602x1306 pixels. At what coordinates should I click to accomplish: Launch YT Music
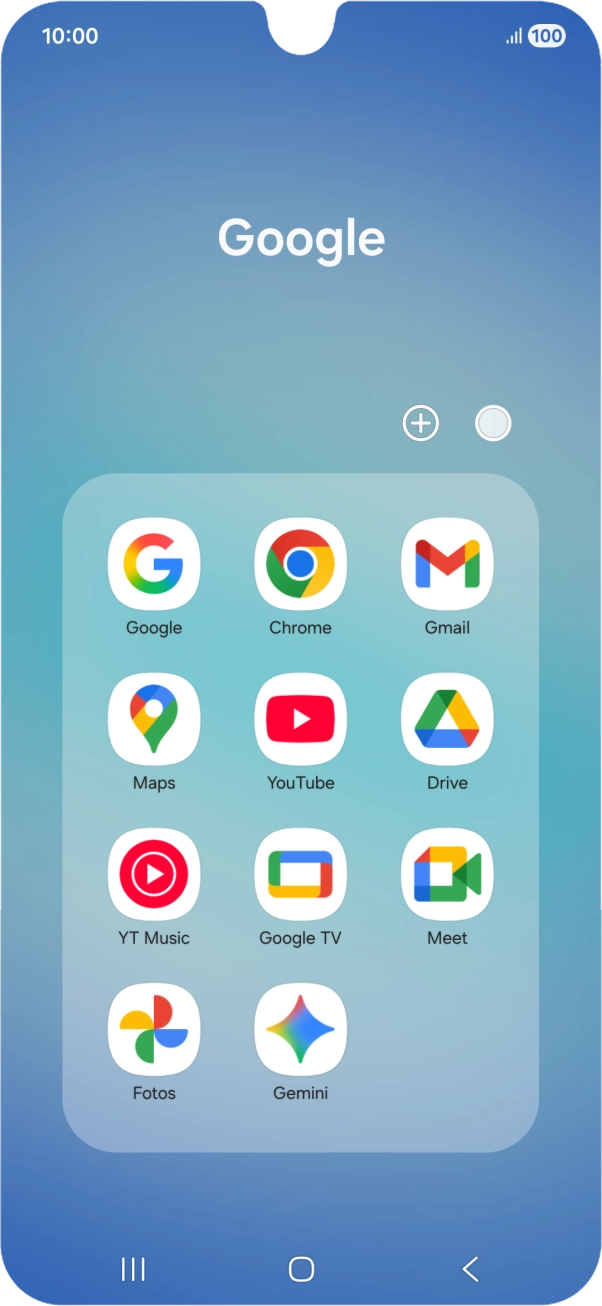[x=154, y=875]
